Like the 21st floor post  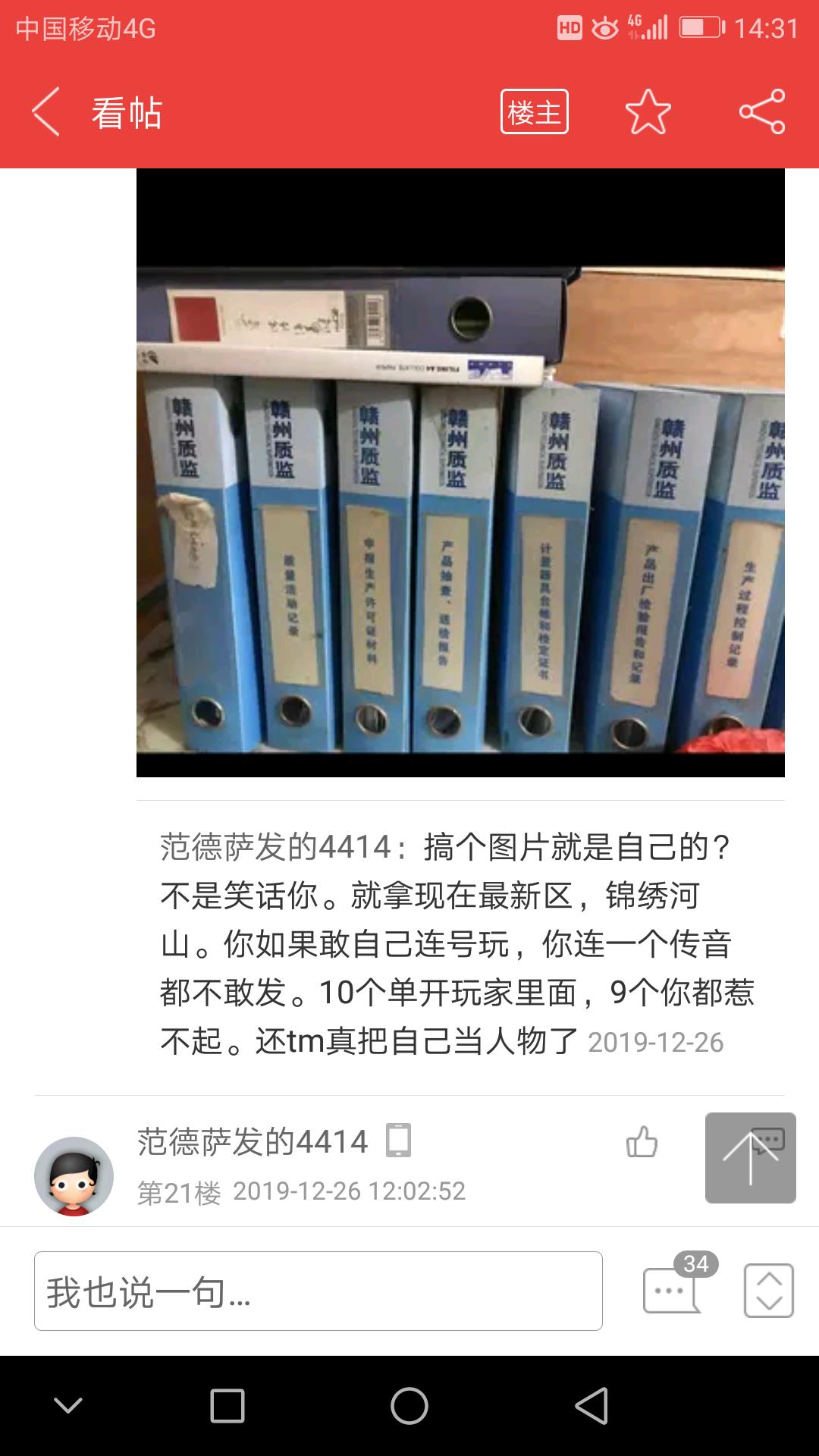642,1141
